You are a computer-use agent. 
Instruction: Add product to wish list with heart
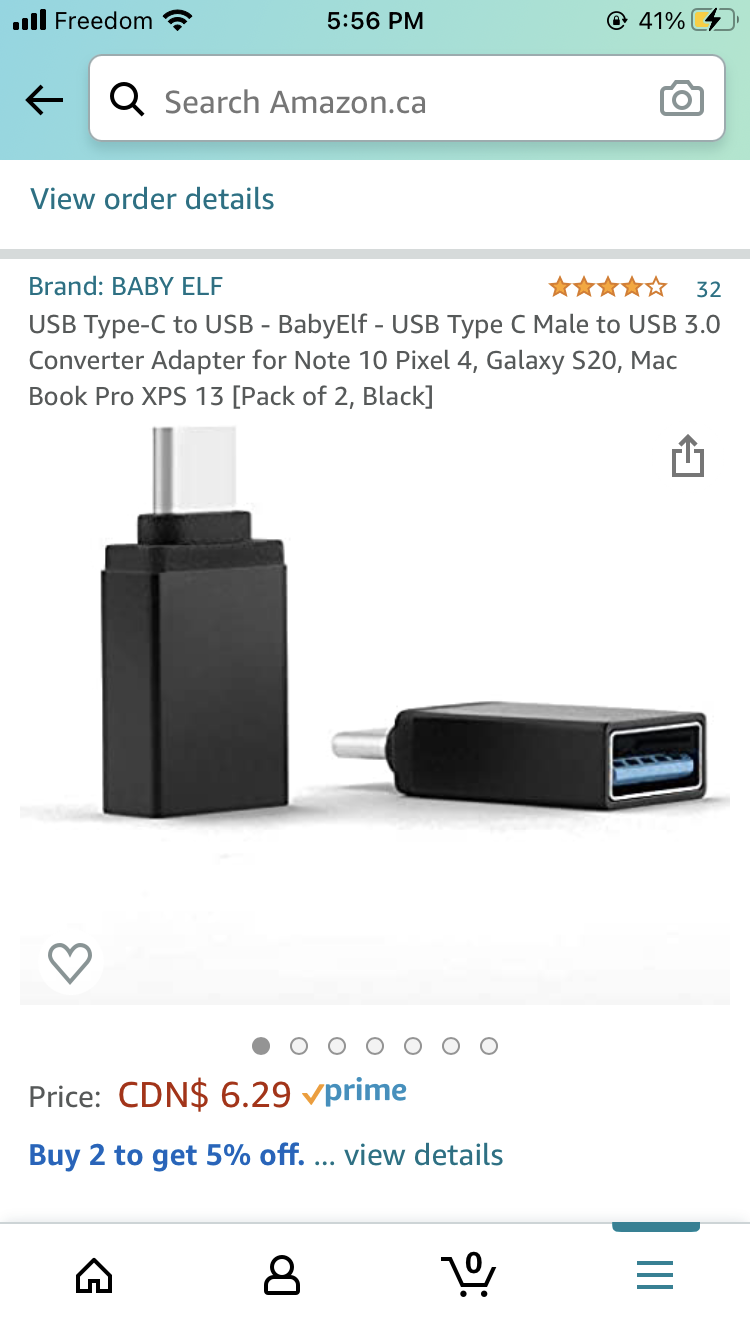[70, 963]
